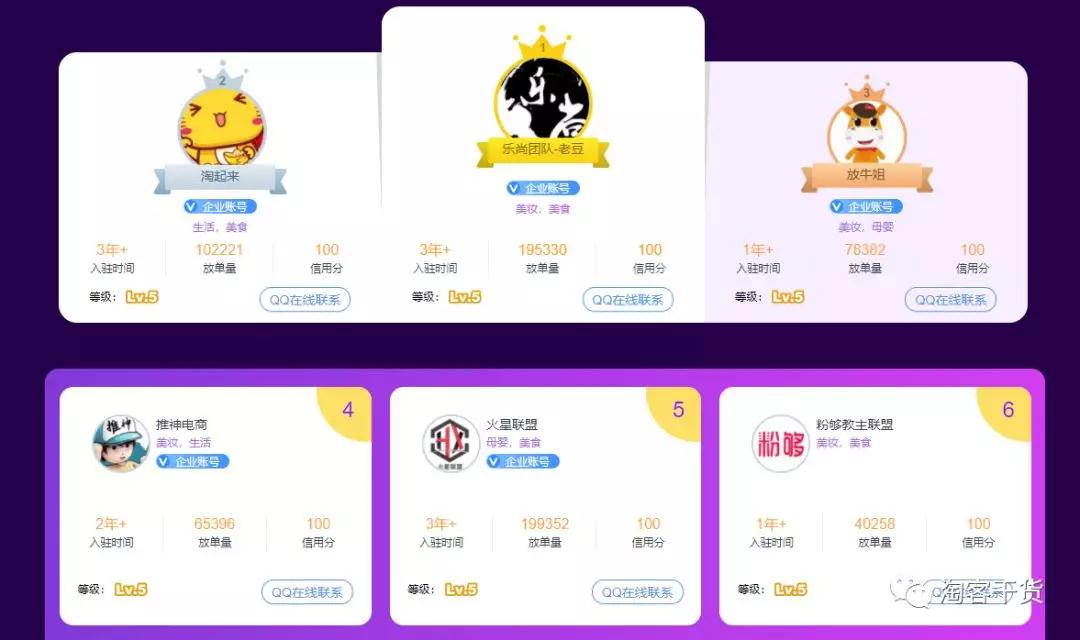The image size is (1080, 640).
Task: Open 推神电商 avatar profile
Action: click(x=121, y=444)
